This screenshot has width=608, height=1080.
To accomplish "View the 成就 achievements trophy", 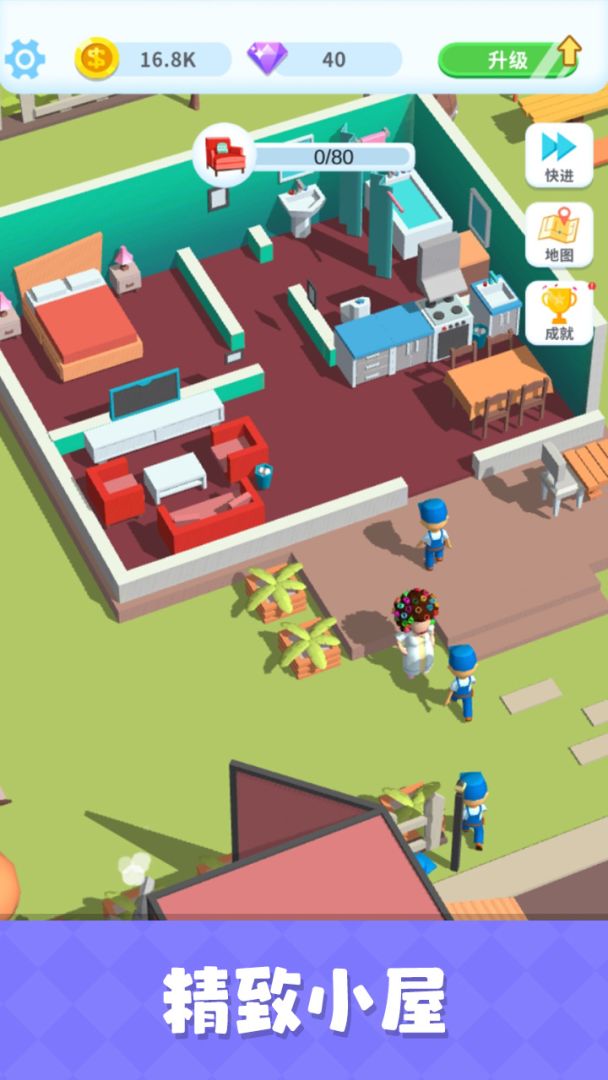I will coord(559,313).
